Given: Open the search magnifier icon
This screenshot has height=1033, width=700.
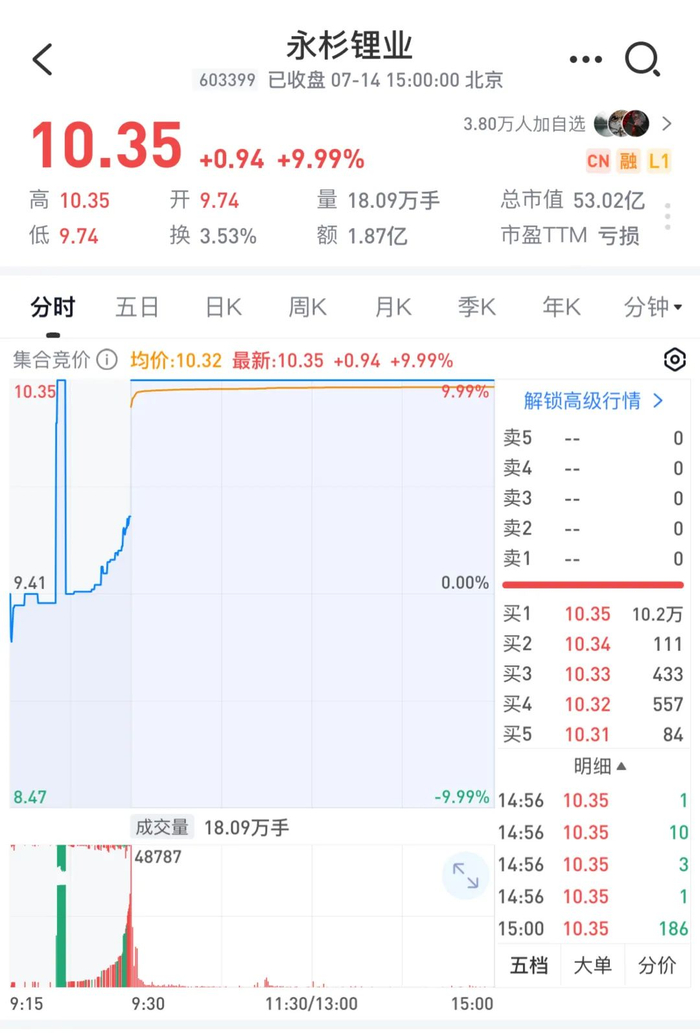Looking at the screenshot, I should click(643, 60).
